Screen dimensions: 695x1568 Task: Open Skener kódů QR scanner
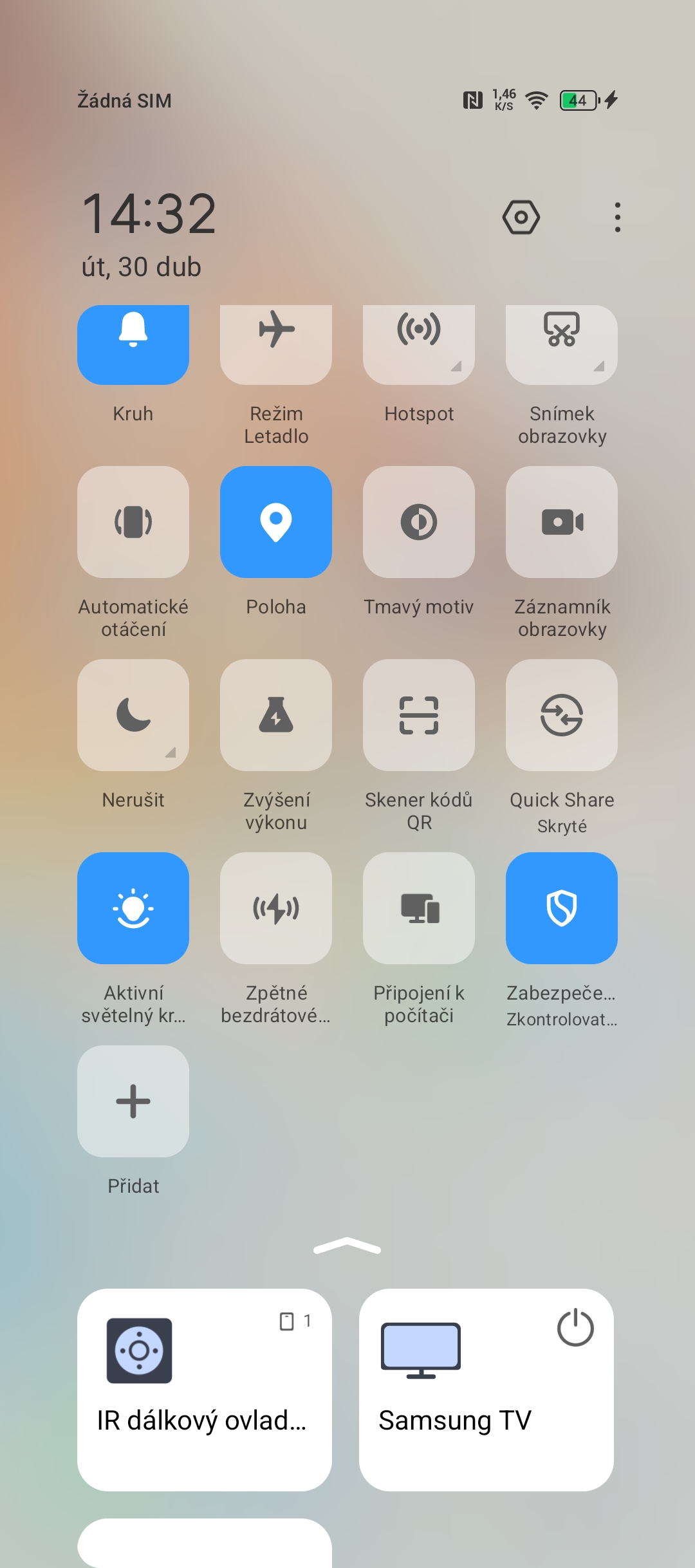tap(419, 715)
